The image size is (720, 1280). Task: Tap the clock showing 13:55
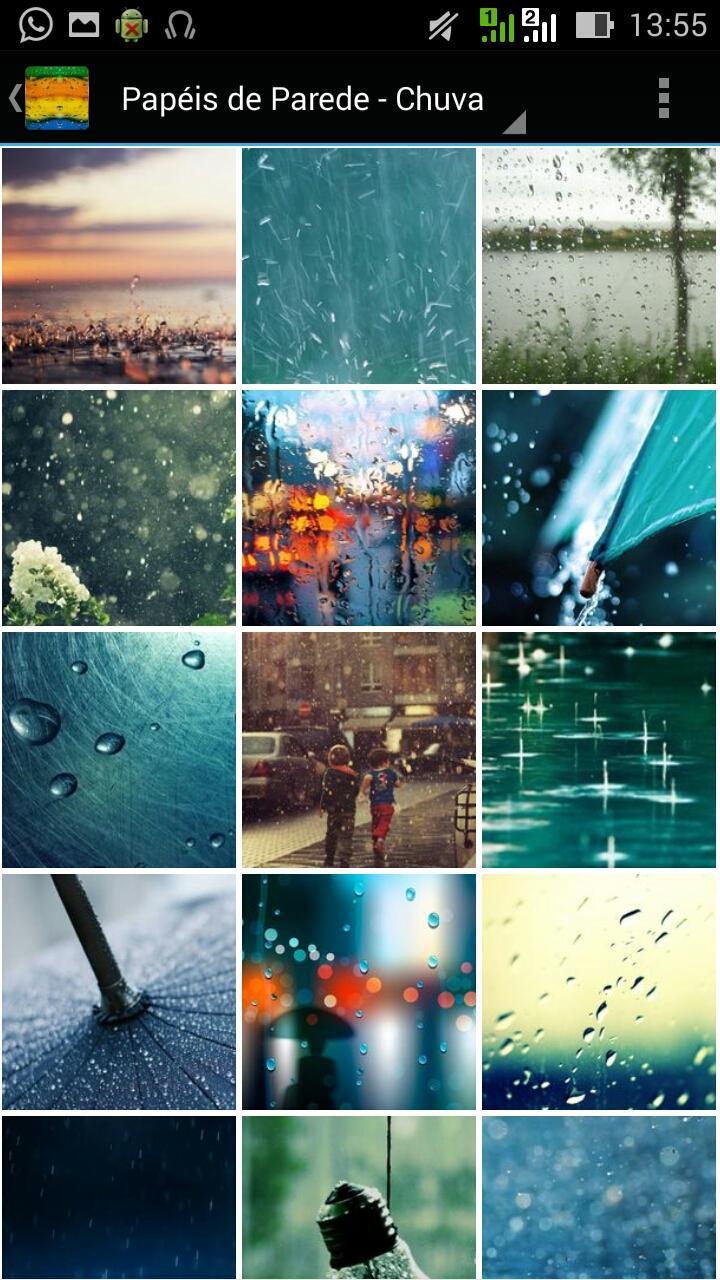[660, 24]
